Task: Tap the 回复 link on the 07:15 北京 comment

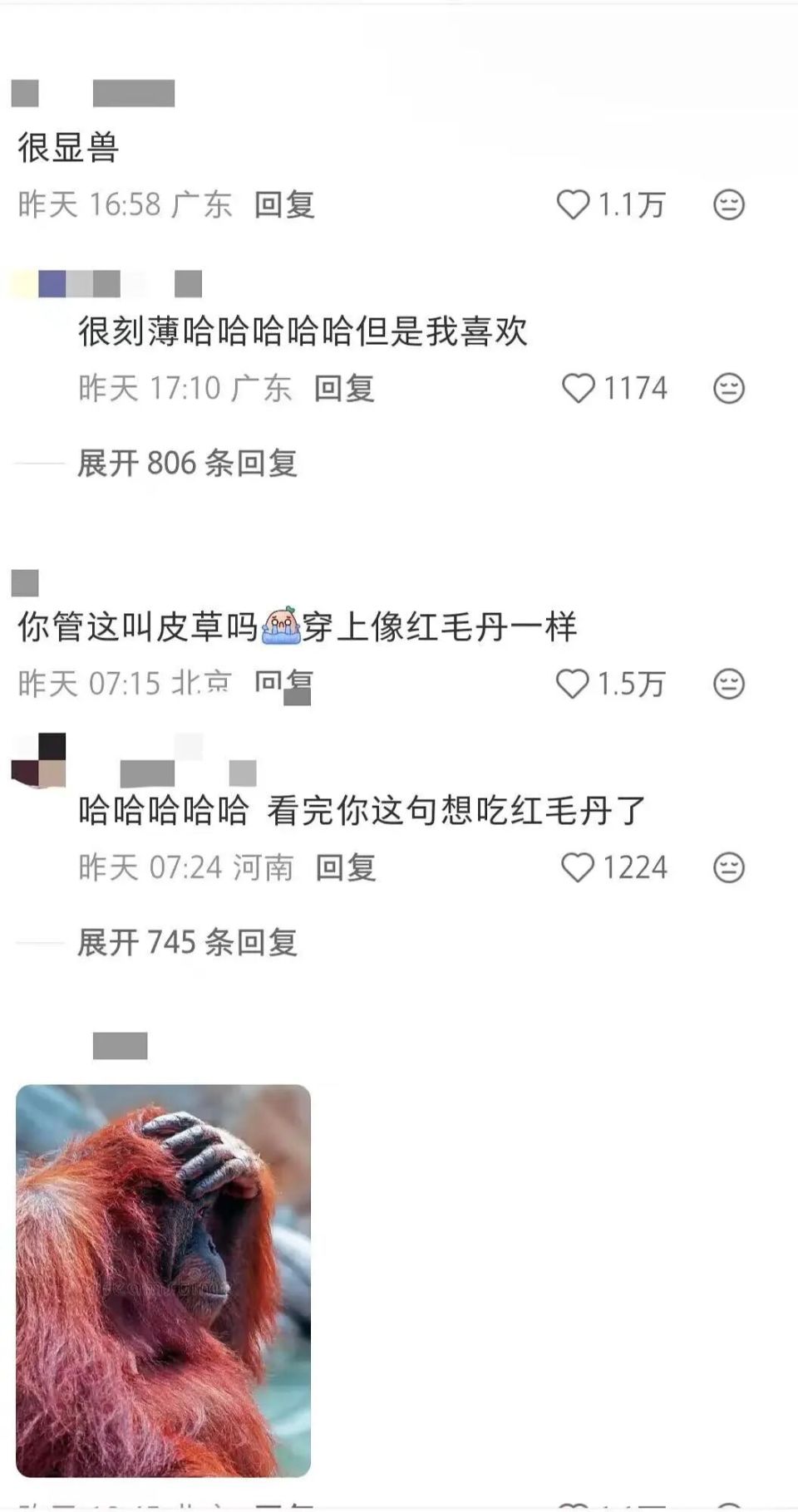Action: 283,683
